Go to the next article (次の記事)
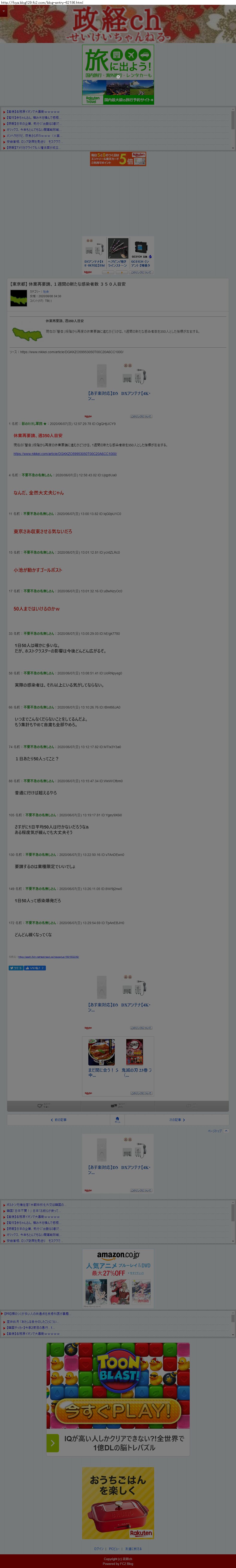This screenshot has height=1568, width=236. coord(177,1119)
